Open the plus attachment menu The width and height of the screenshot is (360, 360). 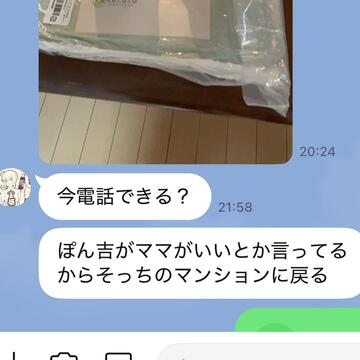[13, 356]
